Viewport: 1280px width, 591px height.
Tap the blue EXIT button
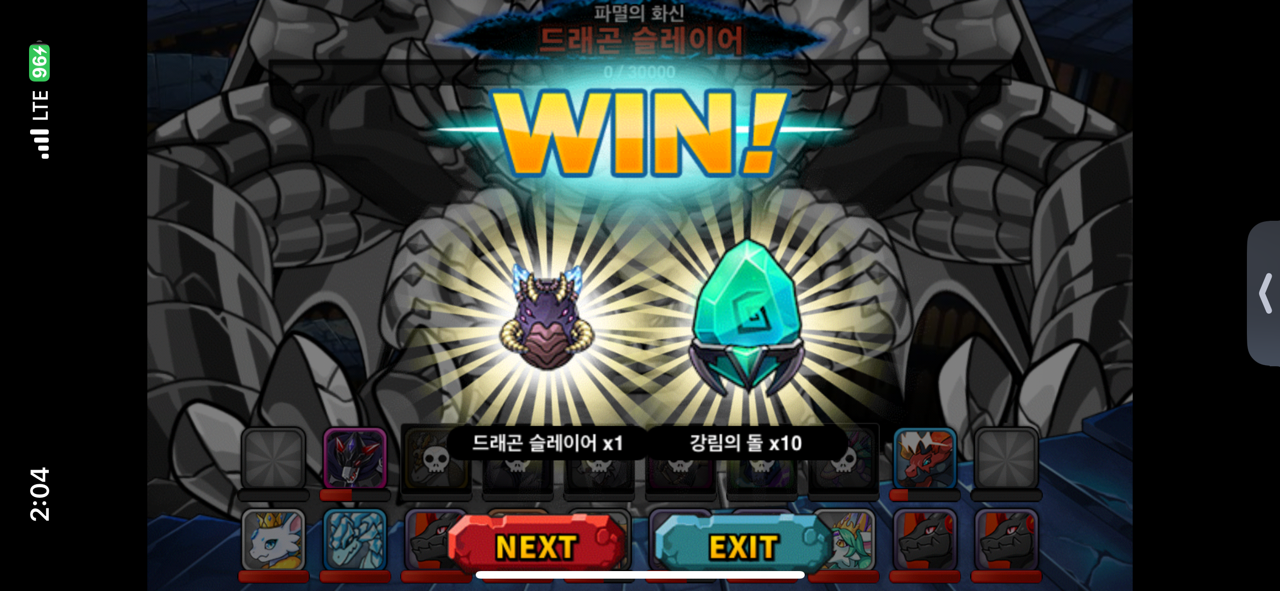(742, 546)
